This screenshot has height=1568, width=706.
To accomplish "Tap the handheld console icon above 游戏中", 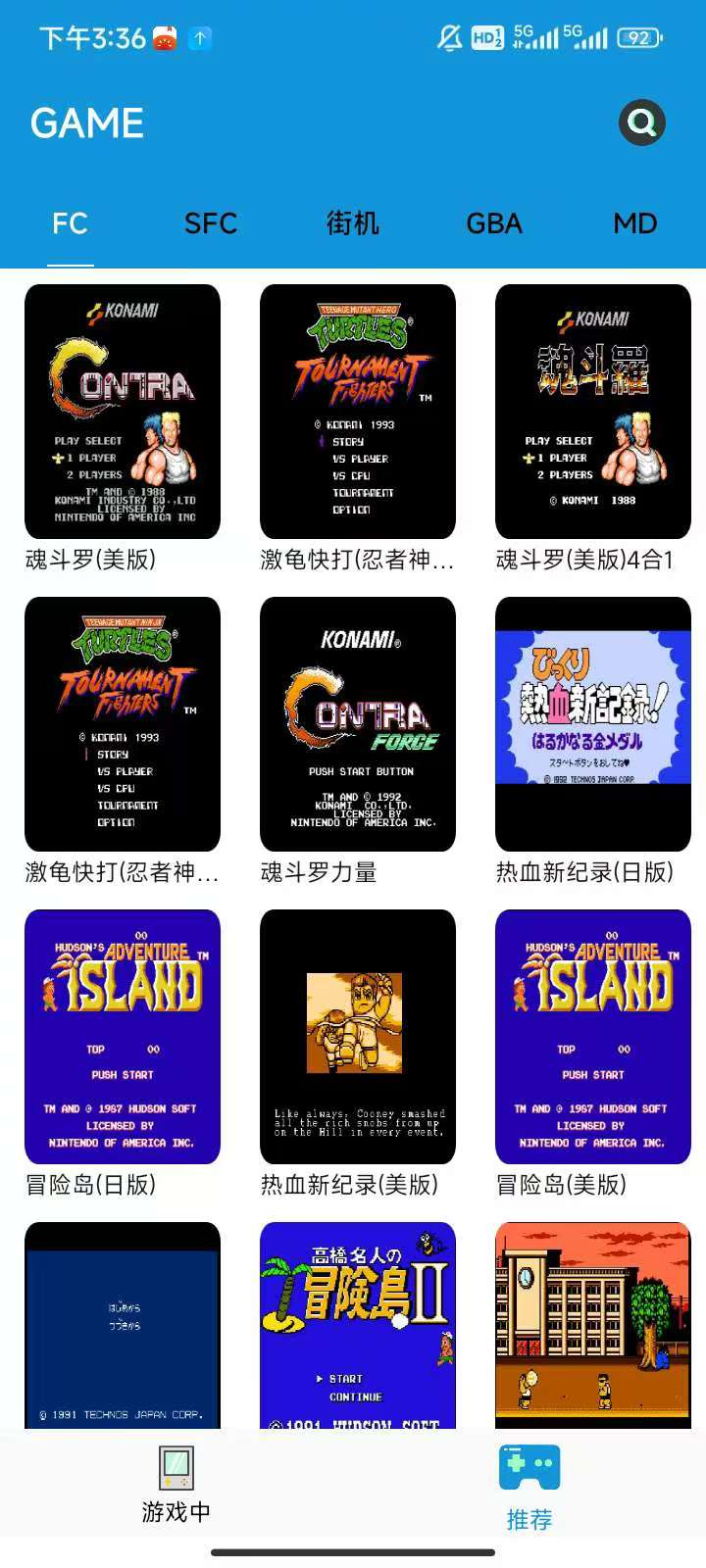I will point(176,1465).
